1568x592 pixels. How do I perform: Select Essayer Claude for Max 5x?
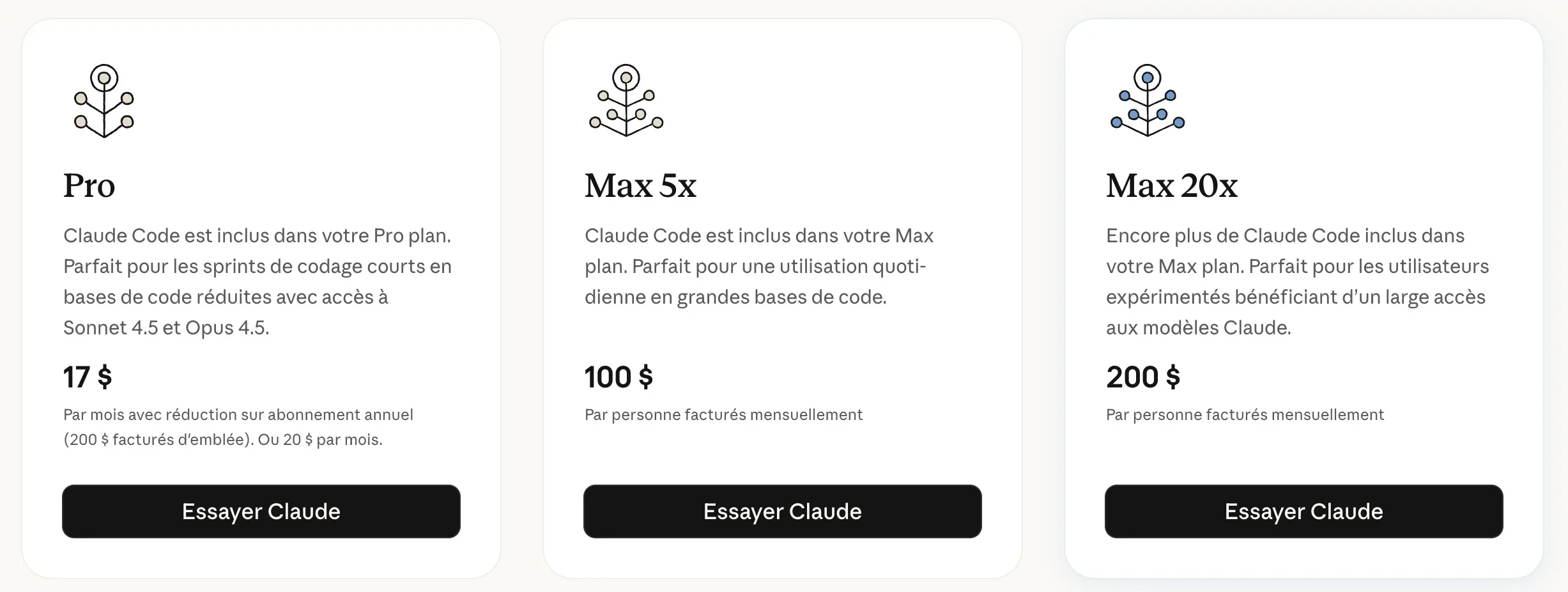pyautogui.click(x=782, y=511)
